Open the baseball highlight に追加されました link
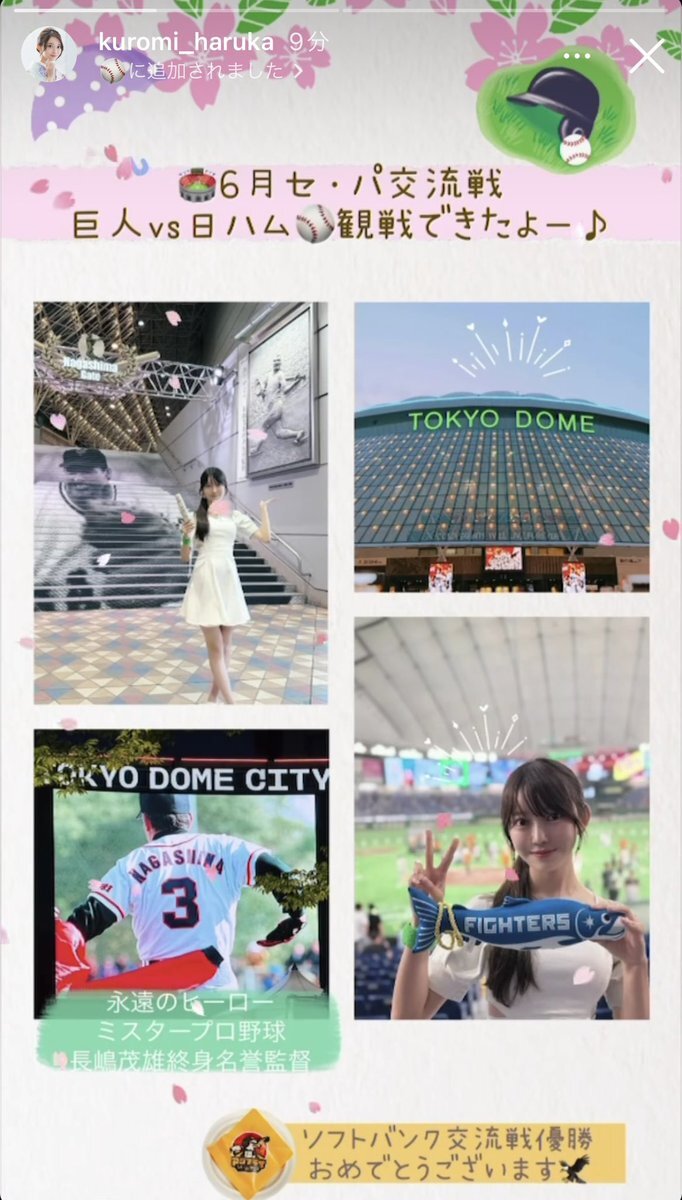 201,70
